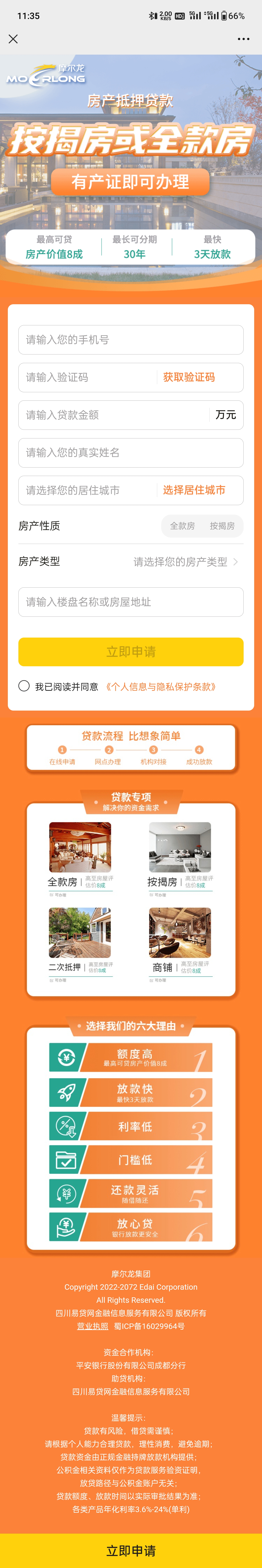Close this webpage with the X icon
The image size is (262, 1568).
[x=13, y=39]
